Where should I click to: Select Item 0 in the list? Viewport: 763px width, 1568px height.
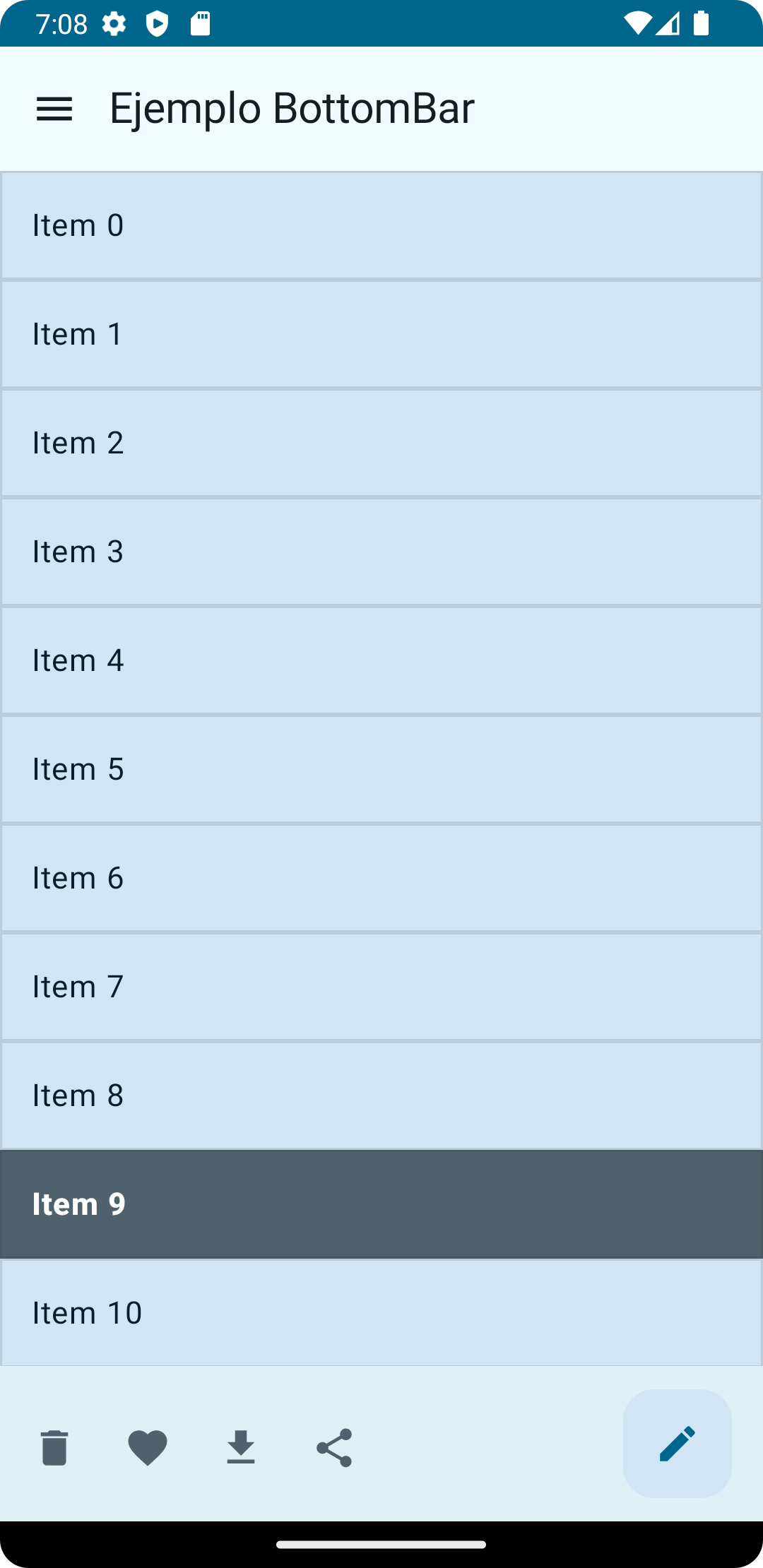click(x=381, y=225)
